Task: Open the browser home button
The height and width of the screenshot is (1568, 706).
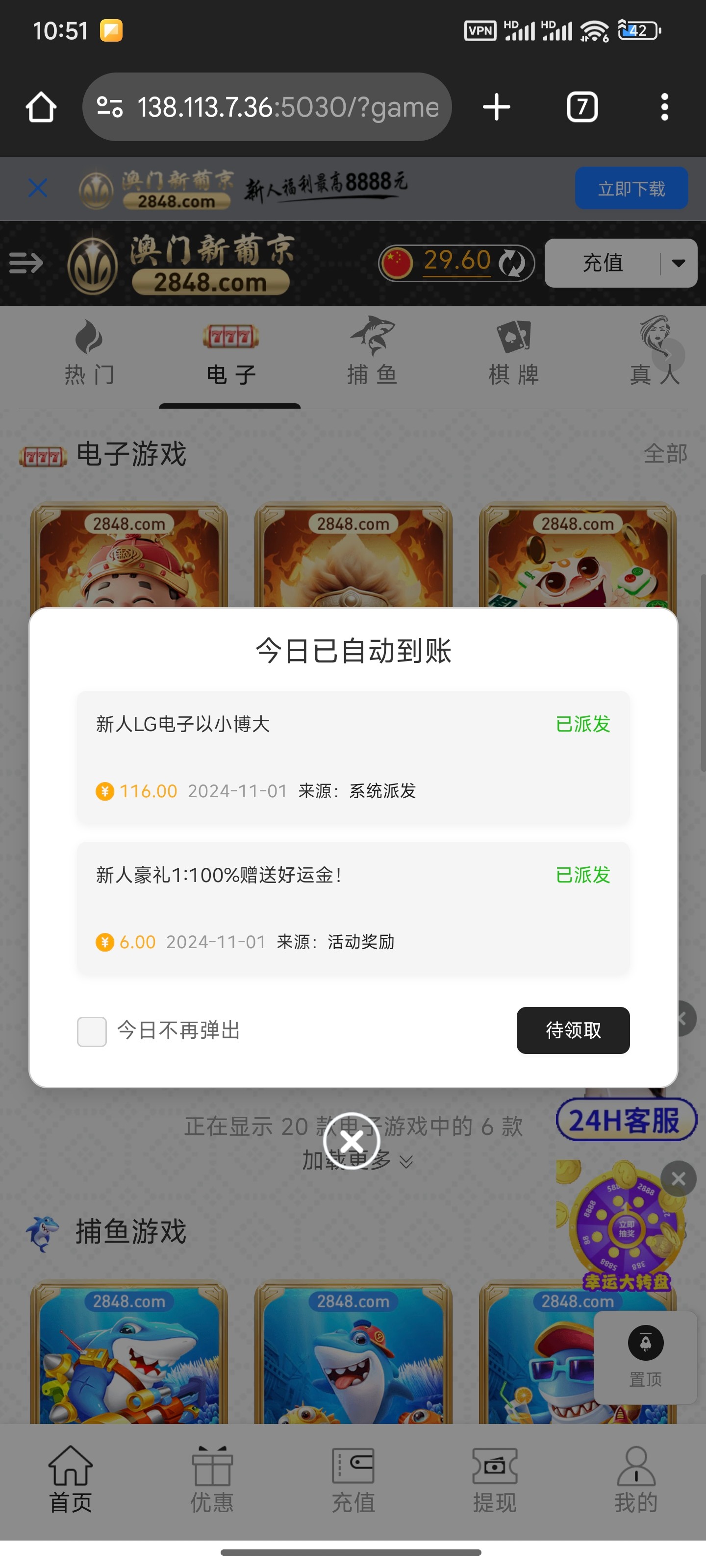Action: click(41, 107)
